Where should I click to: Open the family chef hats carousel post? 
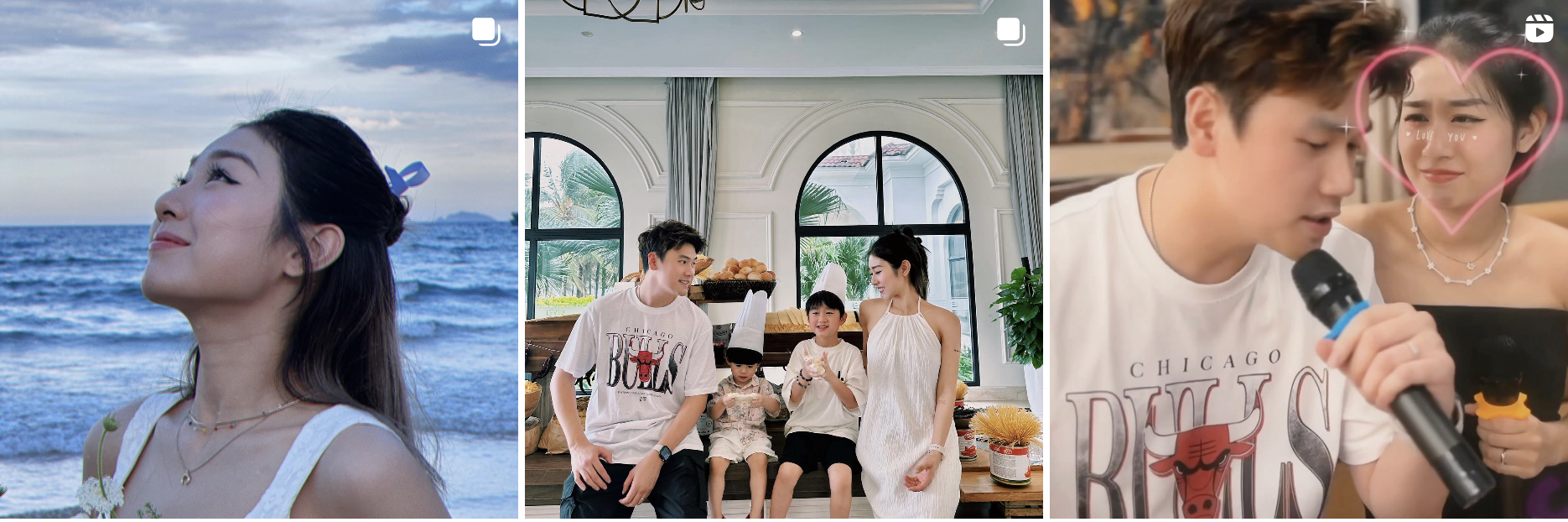(783, 260)
